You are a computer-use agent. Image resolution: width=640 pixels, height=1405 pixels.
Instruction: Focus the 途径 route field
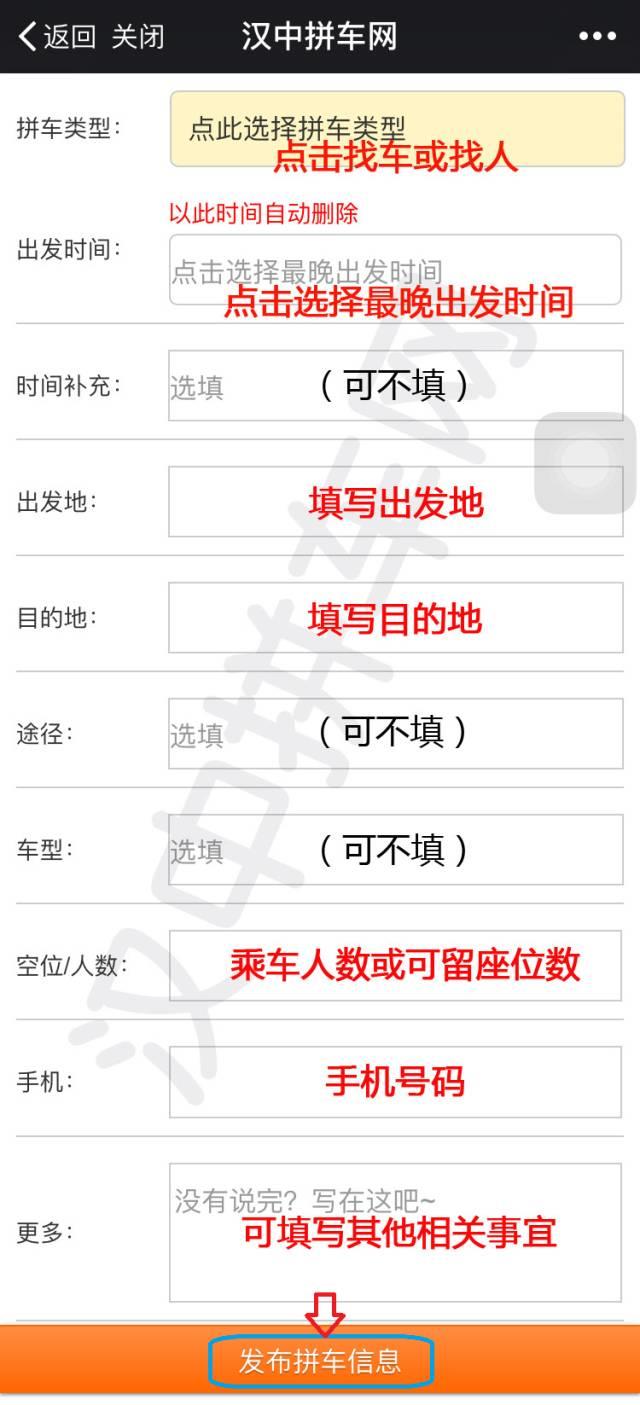(395, 734)
